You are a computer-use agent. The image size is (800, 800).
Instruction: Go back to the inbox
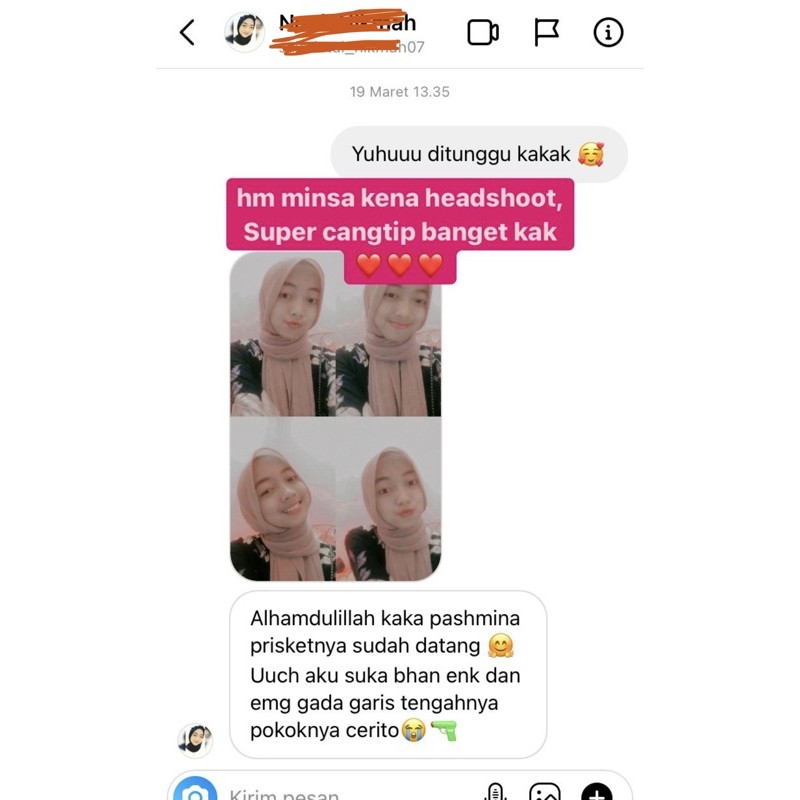coord(187,33)
